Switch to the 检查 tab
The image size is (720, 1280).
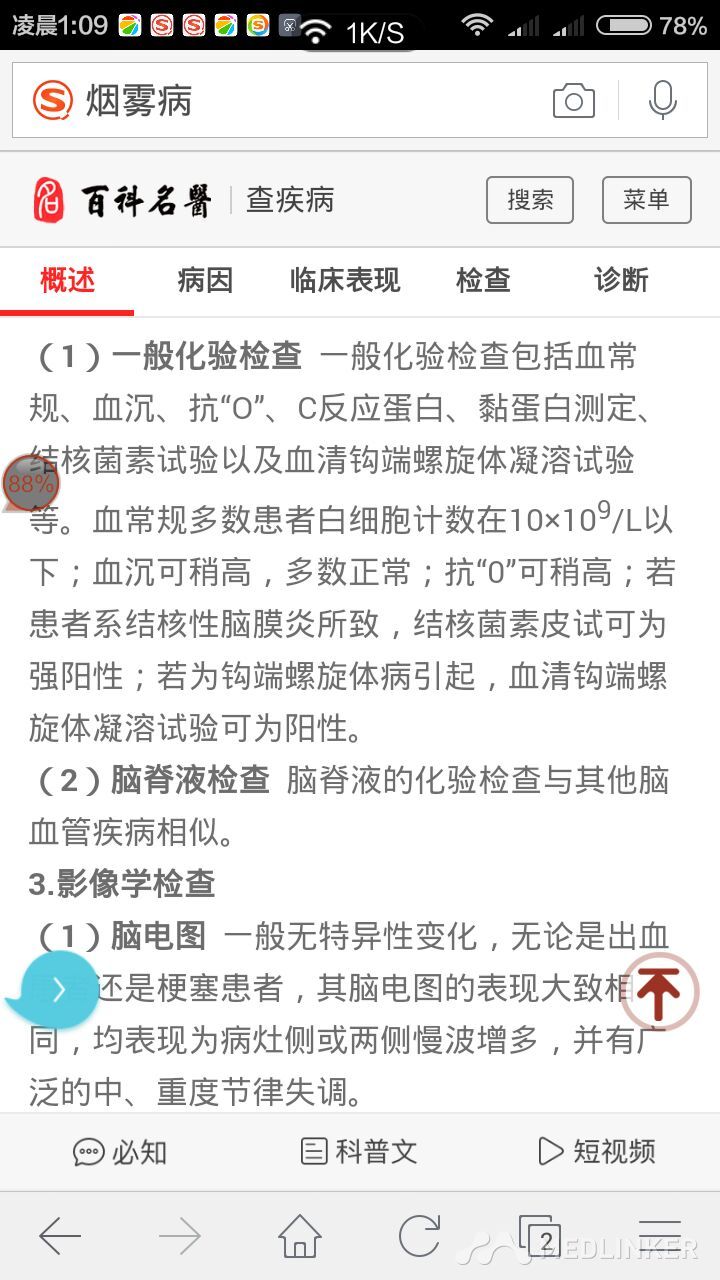(483, 281)
